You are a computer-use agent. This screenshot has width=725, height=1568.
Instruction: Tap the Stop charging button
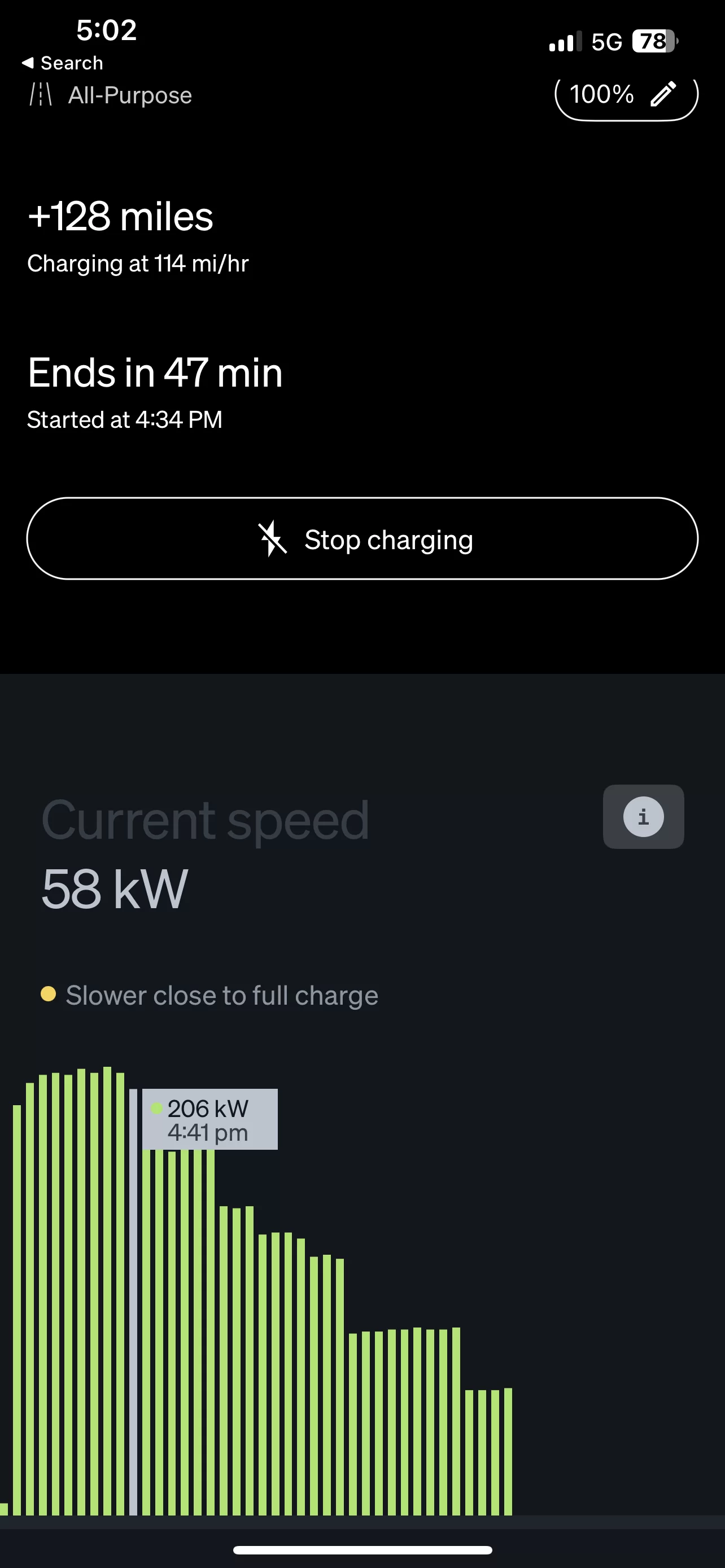click(x=362, y=538)
